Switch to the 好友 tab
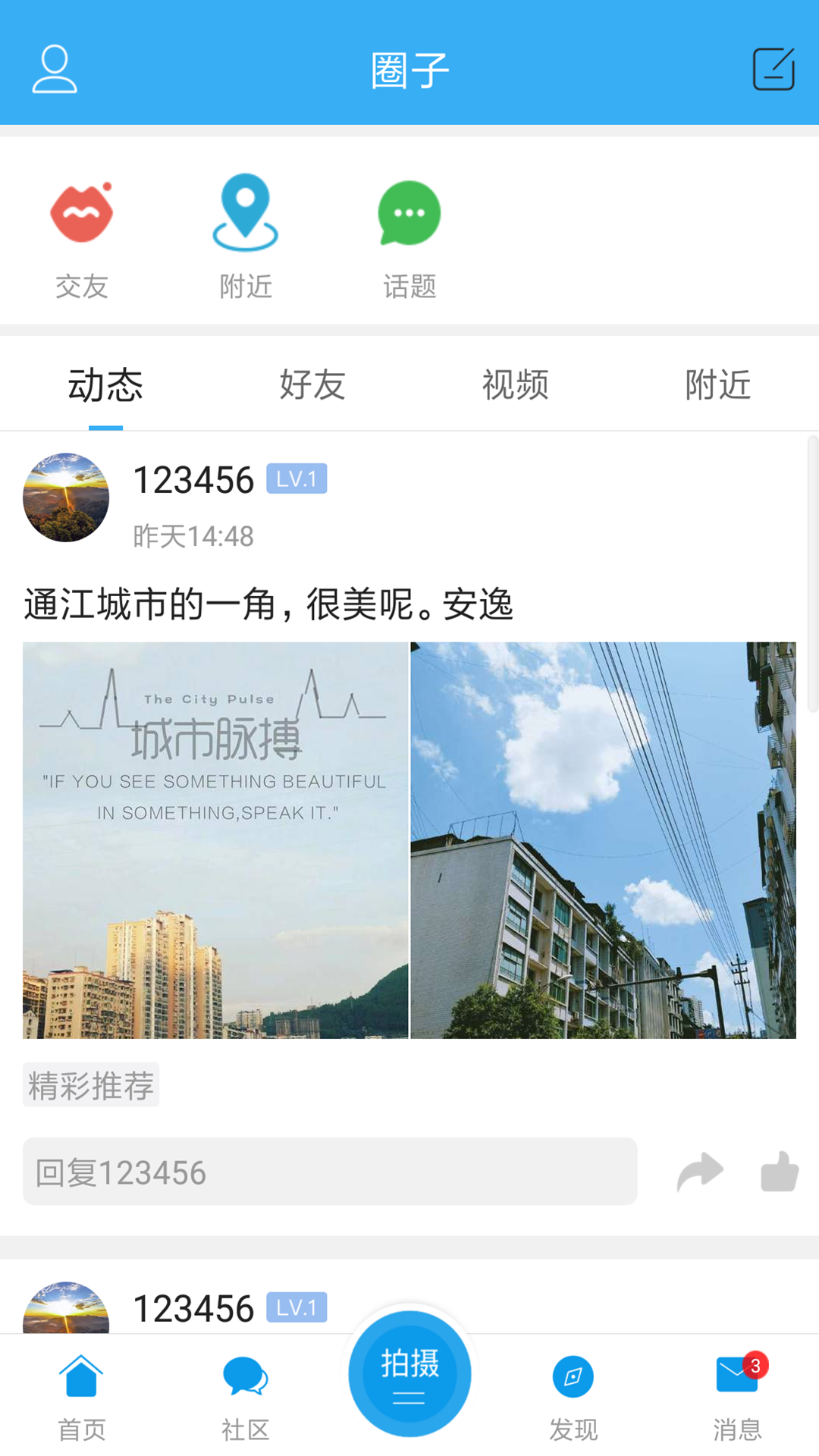Image resolution: width=819 pixels, height=1456 pixels. 312,385
